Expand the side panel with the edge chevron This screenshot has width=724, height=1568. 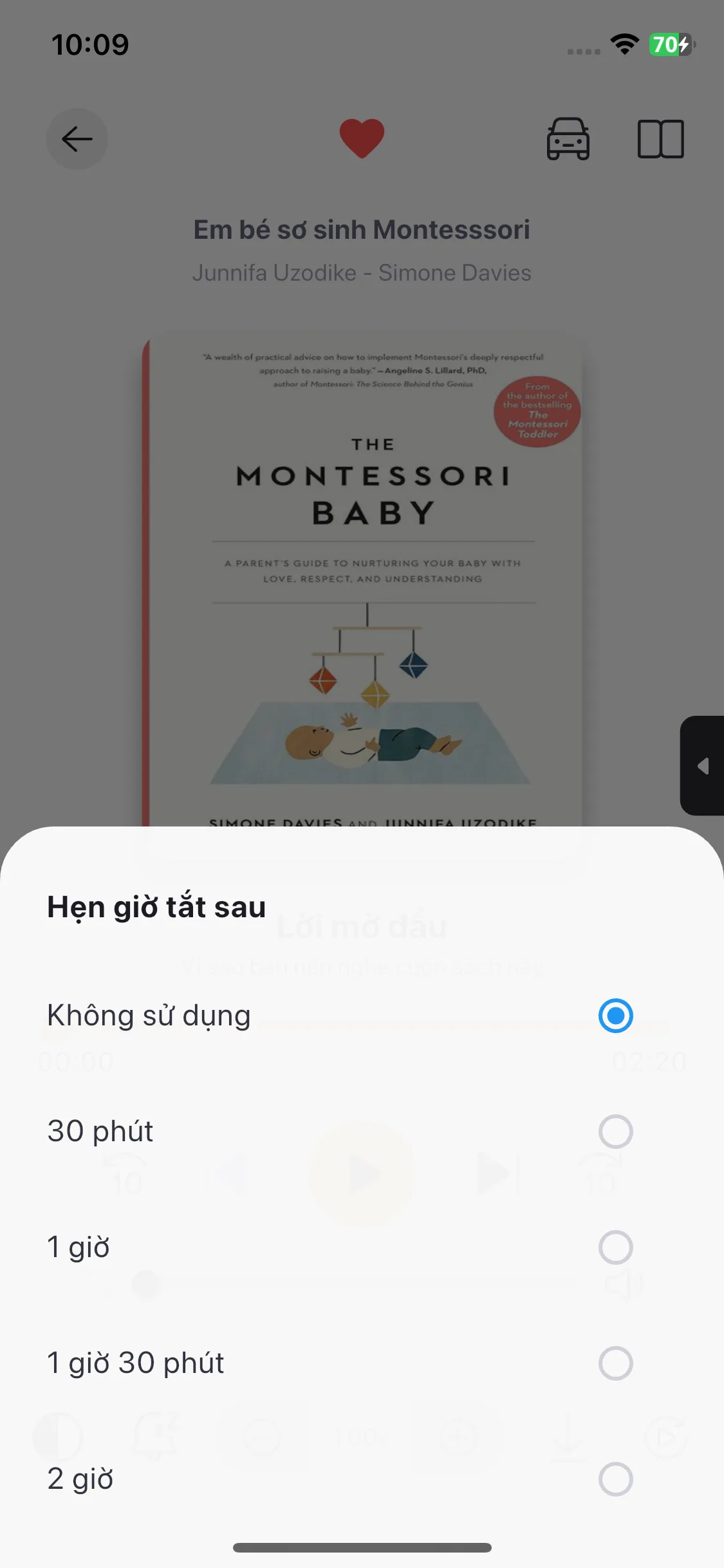click(701, 766)
